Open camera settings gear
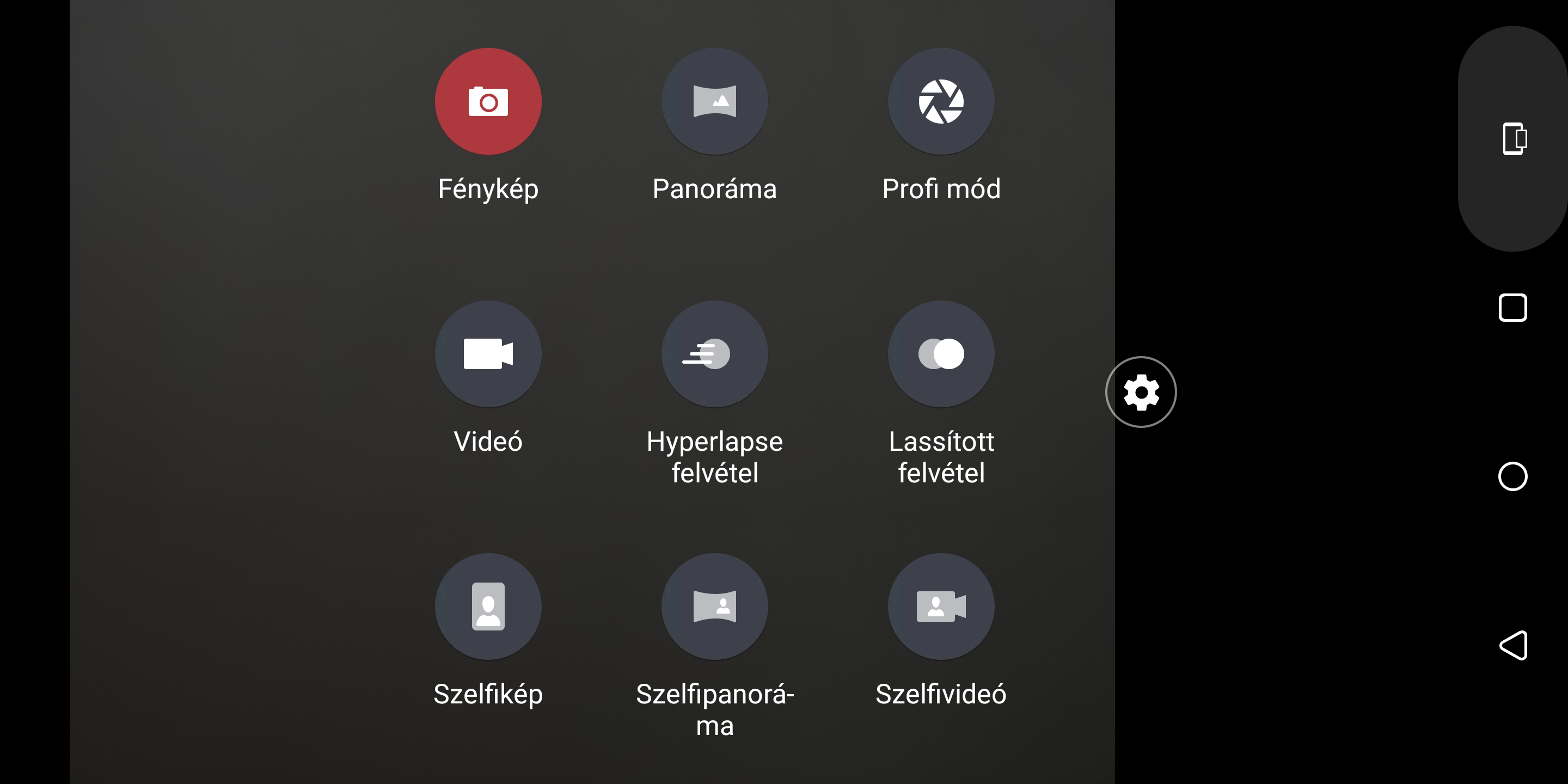The image size is (1568, 784). (x=1141, y=392)
